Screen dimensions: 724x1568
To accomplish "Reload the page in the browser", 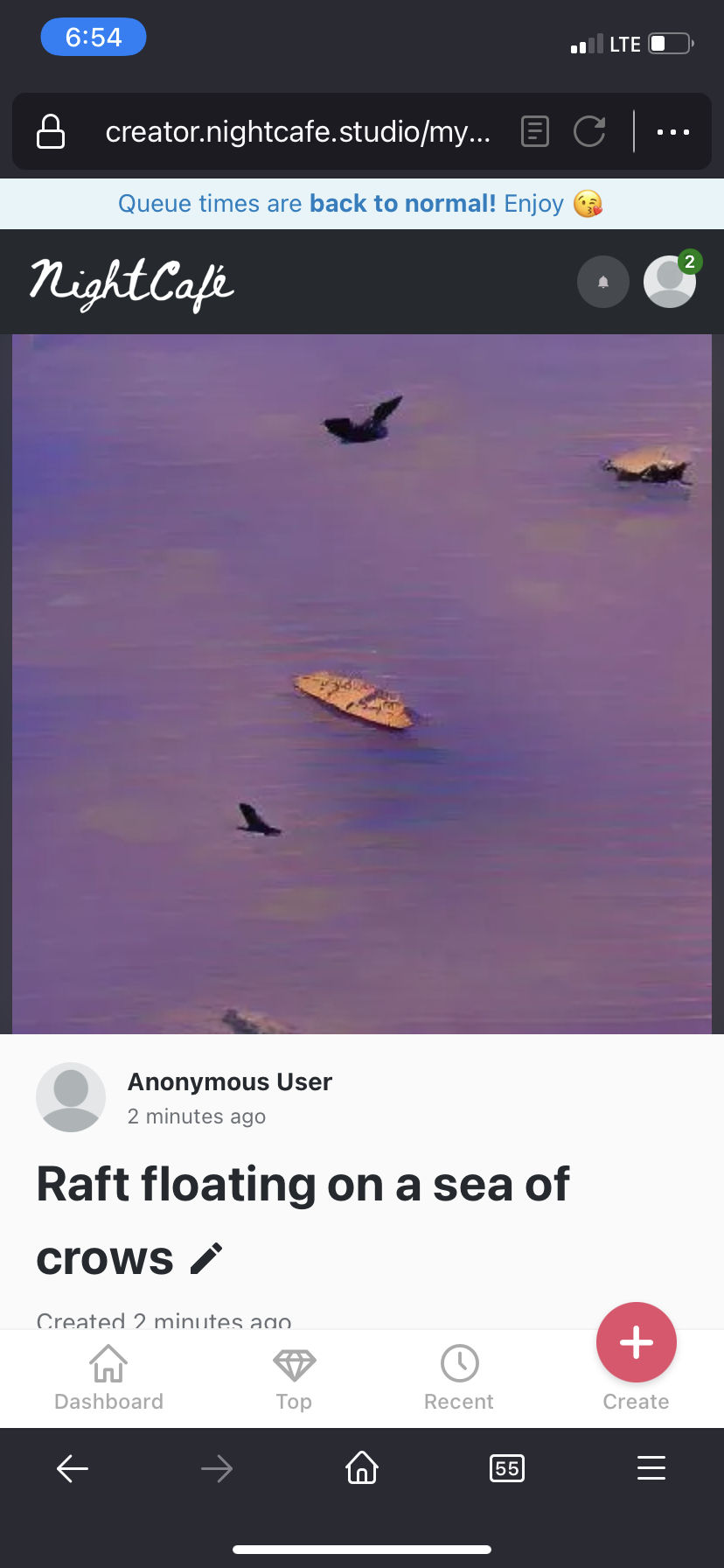I will [x=589, y=132].
